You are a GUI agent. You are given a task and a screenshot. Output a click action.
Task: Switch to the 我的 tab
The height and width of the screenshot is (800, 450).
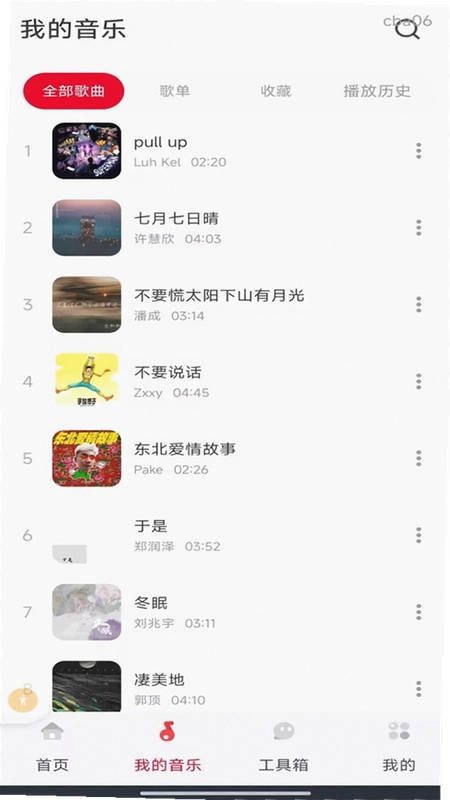pos(398,746)
